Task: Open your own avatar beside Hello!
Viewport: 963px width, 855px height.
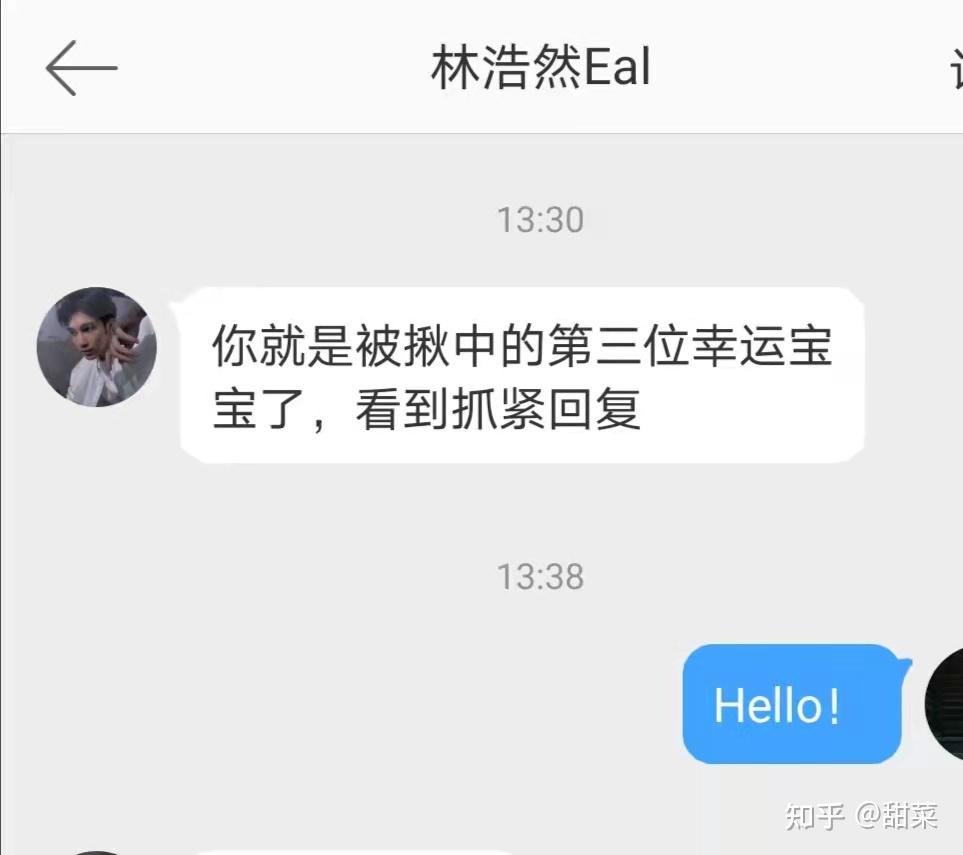Action: click(945, 704)
